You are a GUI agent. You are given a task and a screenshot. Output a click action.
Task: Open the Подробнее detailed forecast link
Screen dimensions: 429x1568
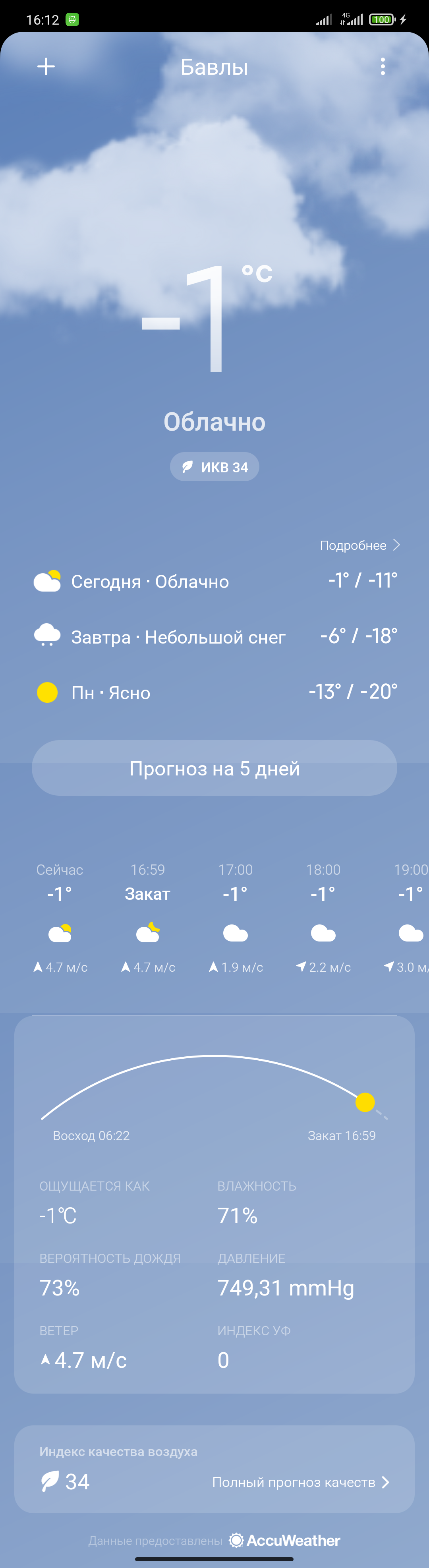(x=359, y=545)
